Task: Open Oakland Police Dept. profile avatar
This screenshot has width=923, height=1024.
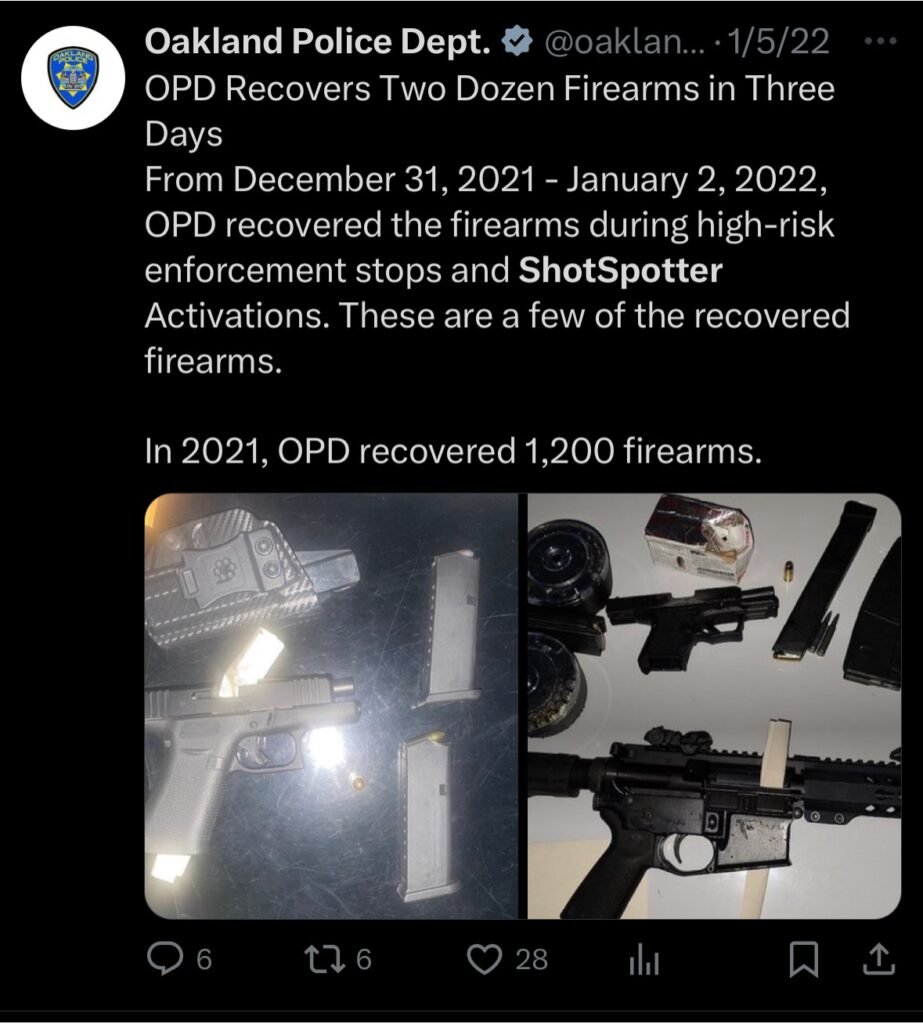Action: coord(72,79)
